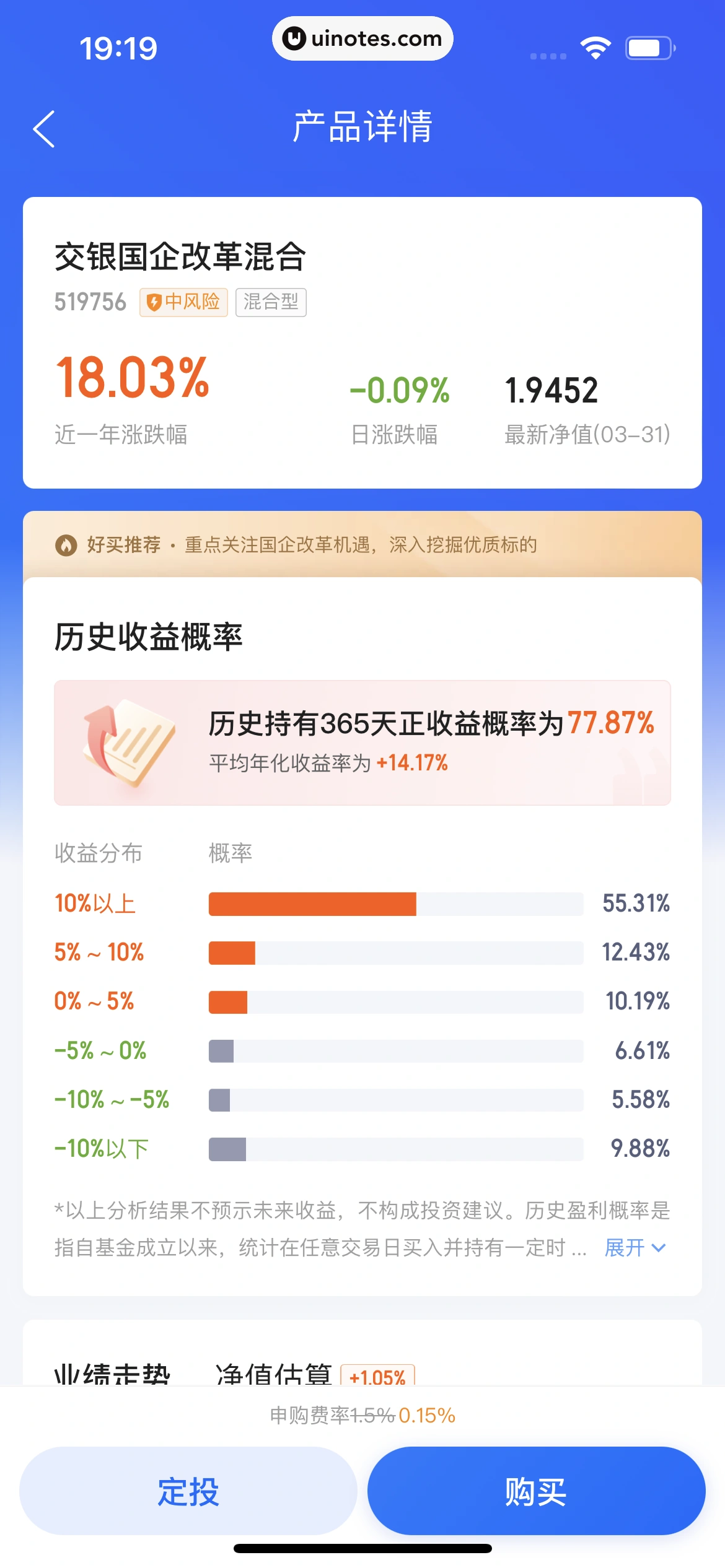Tap the 定投 button
The height and width of the screenshot is (1568, 725).
tap(188, 1491)
